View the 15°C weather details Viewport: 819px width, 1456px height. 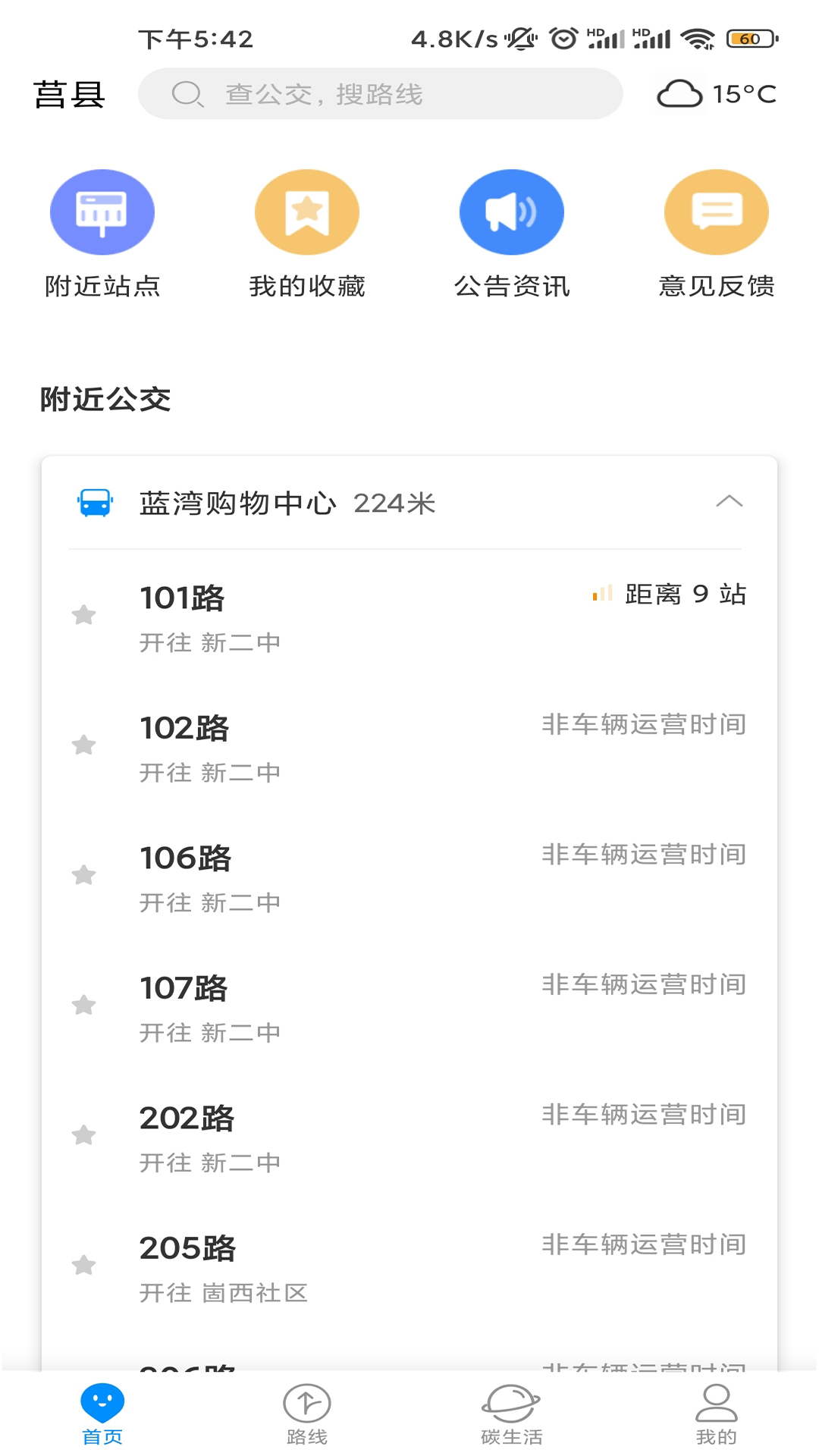click(717, 94)
